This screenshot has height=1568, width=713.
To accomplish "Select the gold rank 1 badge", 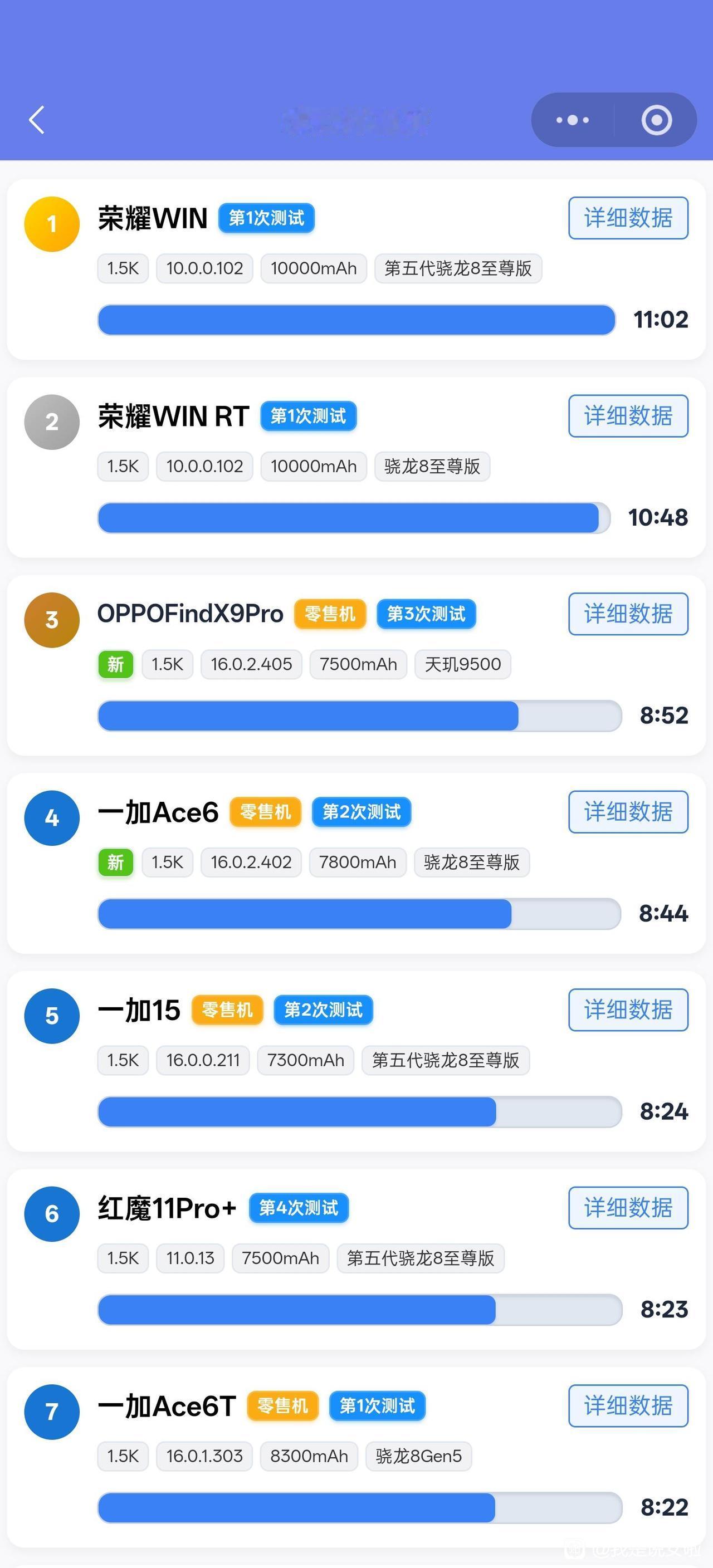I will (x=51, y=223).
